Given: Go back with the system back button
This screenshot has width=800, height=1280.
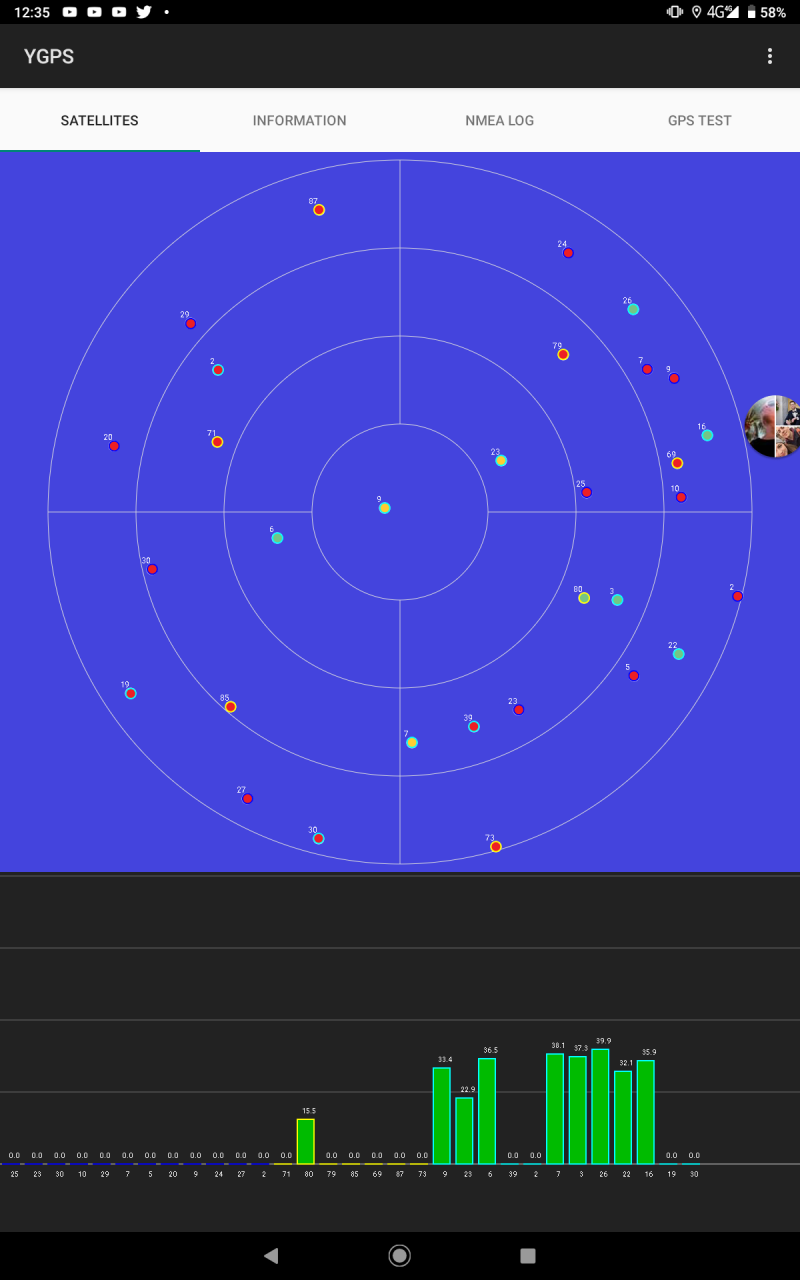Looking at the screenshot, I should coord(270,1256).
